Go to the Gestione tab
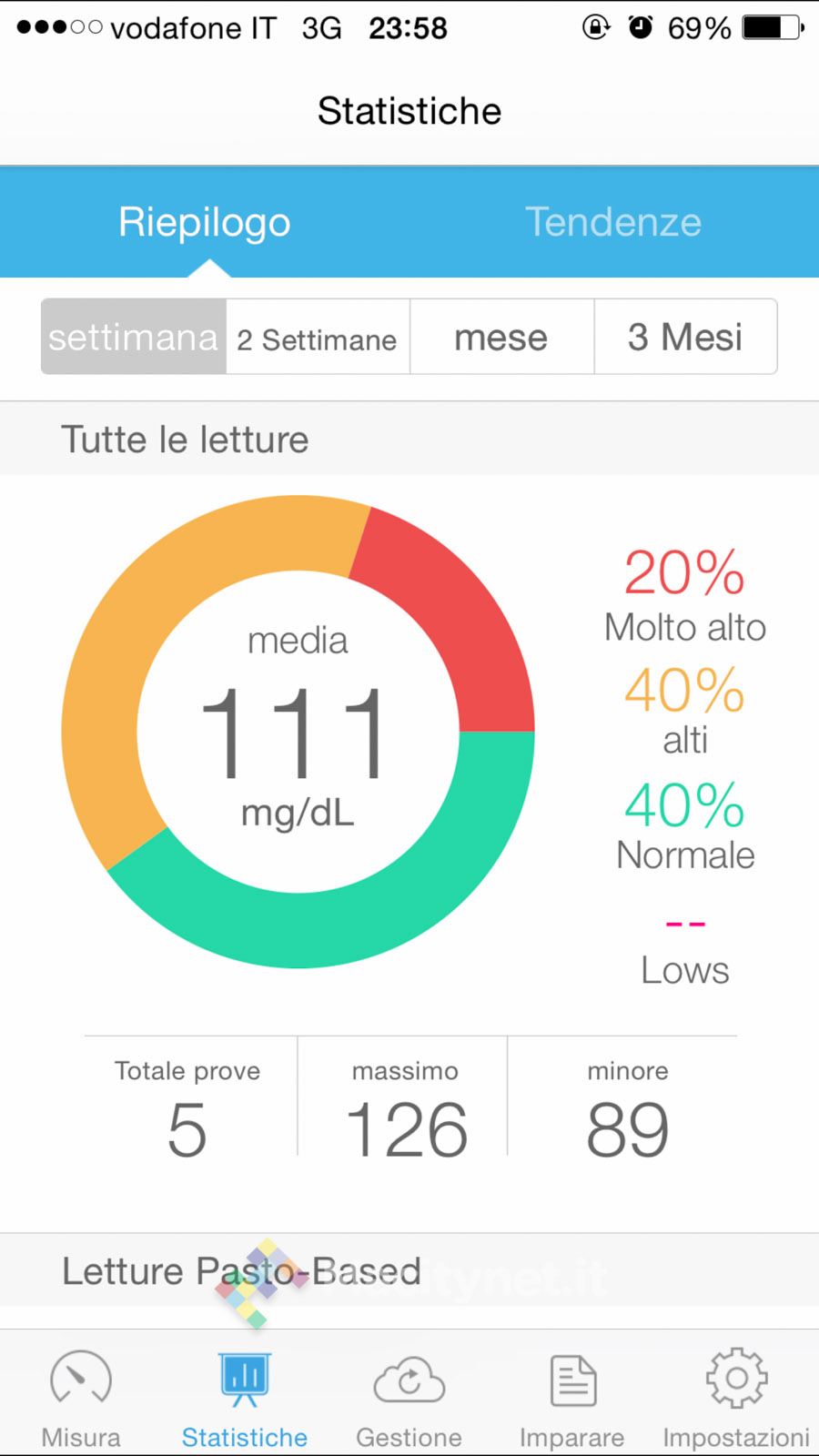 pyautogui.click(x=409, y=1397)
